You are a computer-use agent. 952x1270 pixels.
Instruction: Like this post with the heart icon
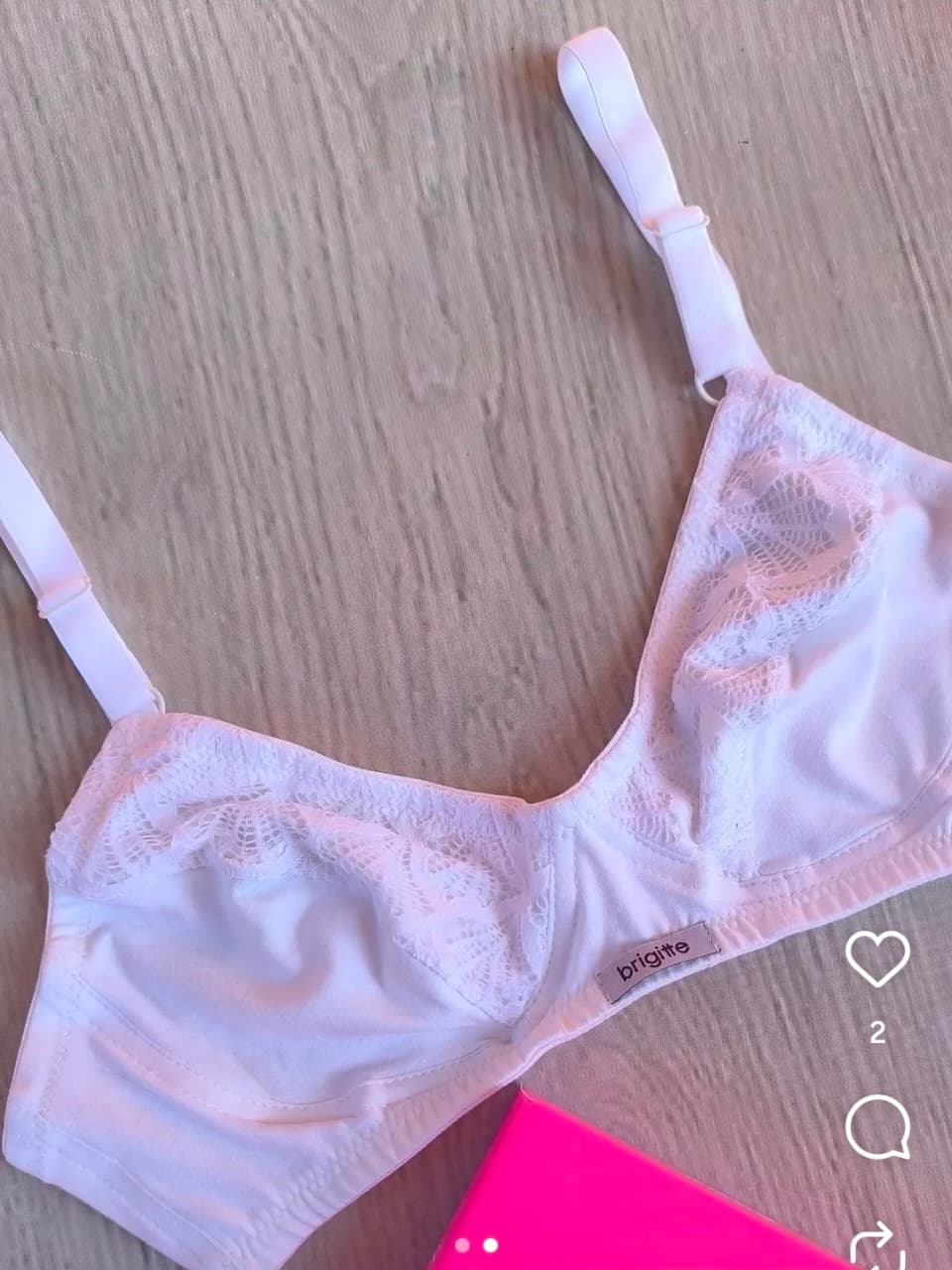click(x=878, y=957)
